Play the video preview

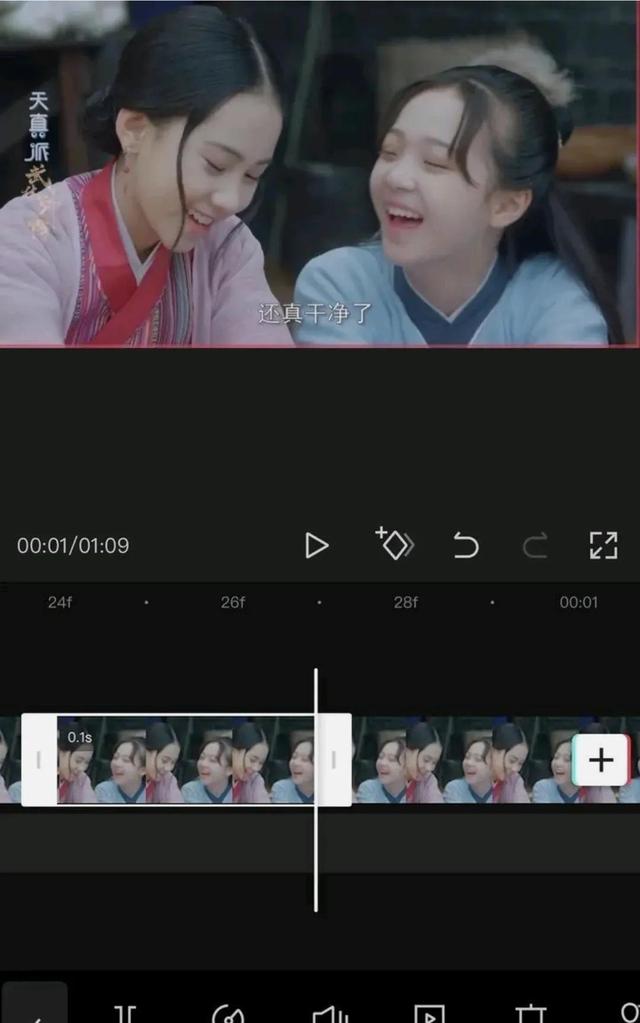tap(316, 545)
